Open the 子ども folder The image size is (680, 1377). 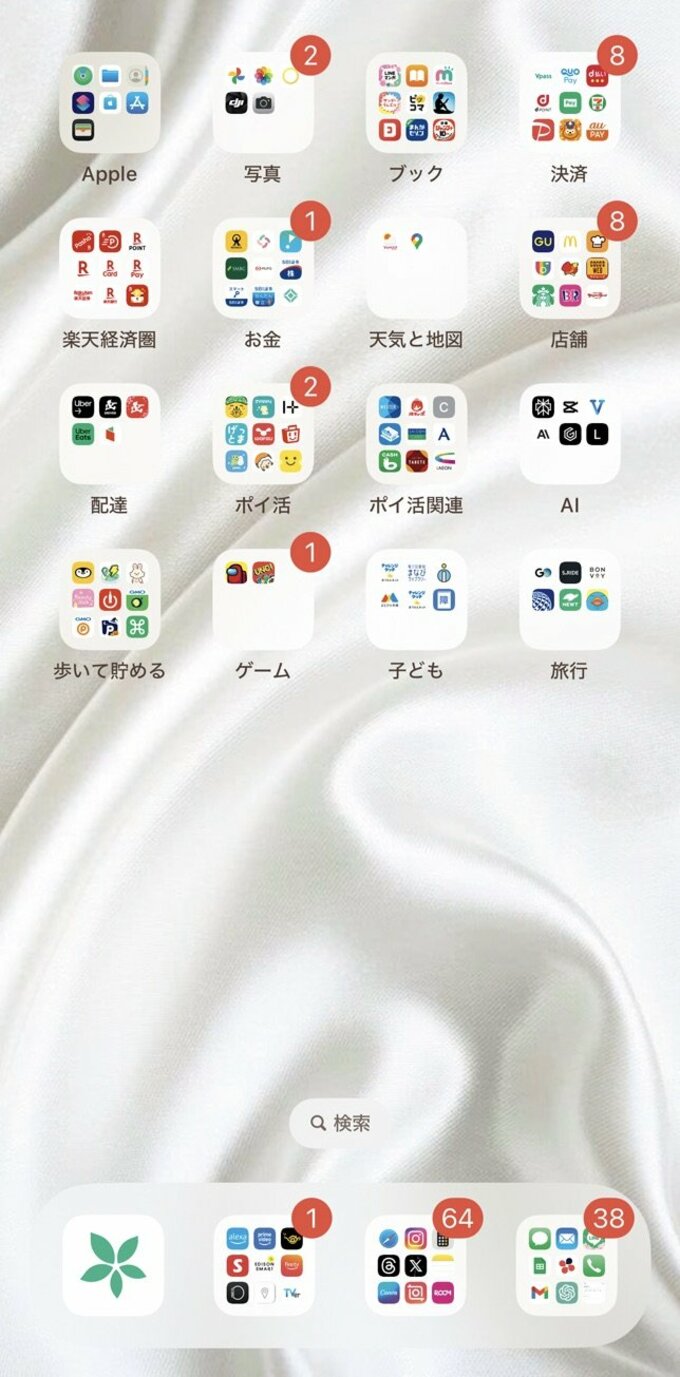click(x=416, y=599)
